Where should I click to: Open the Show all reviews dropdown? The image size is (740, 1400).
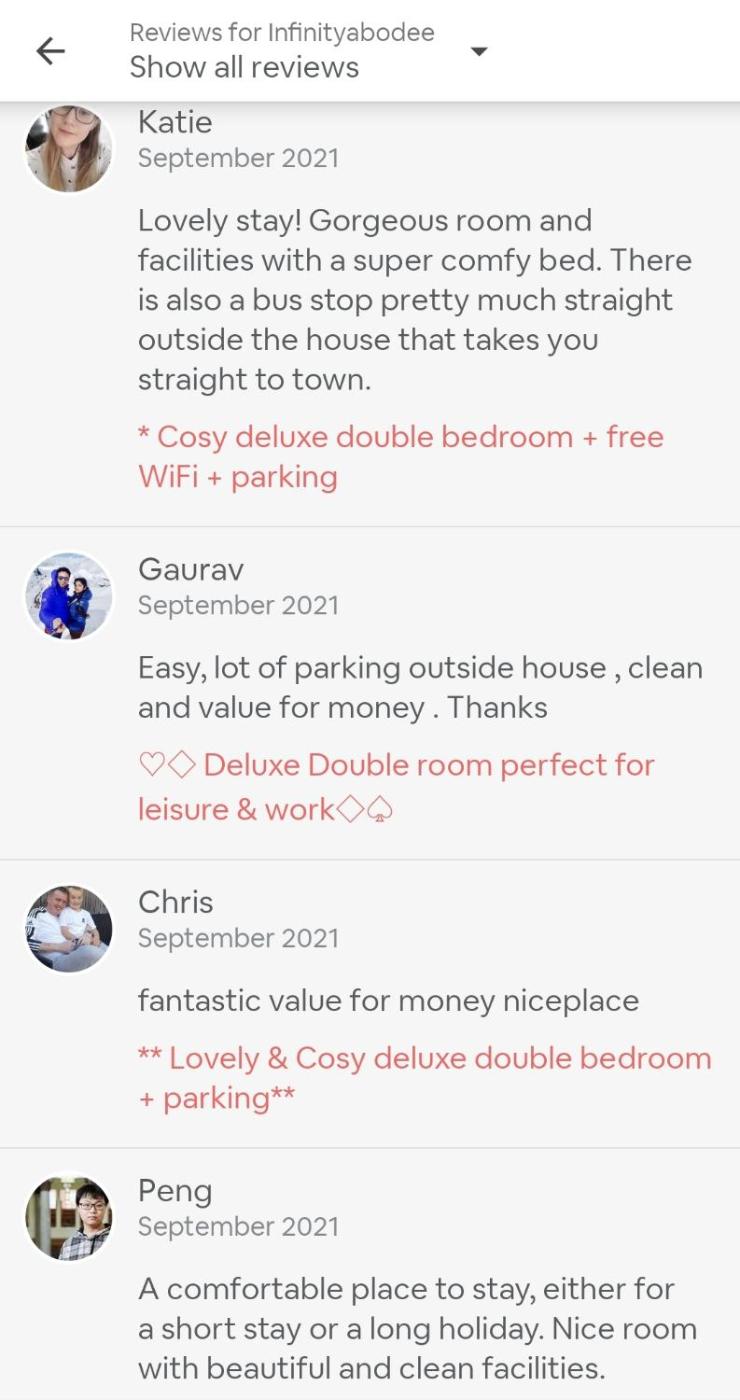tap(478, 51)
